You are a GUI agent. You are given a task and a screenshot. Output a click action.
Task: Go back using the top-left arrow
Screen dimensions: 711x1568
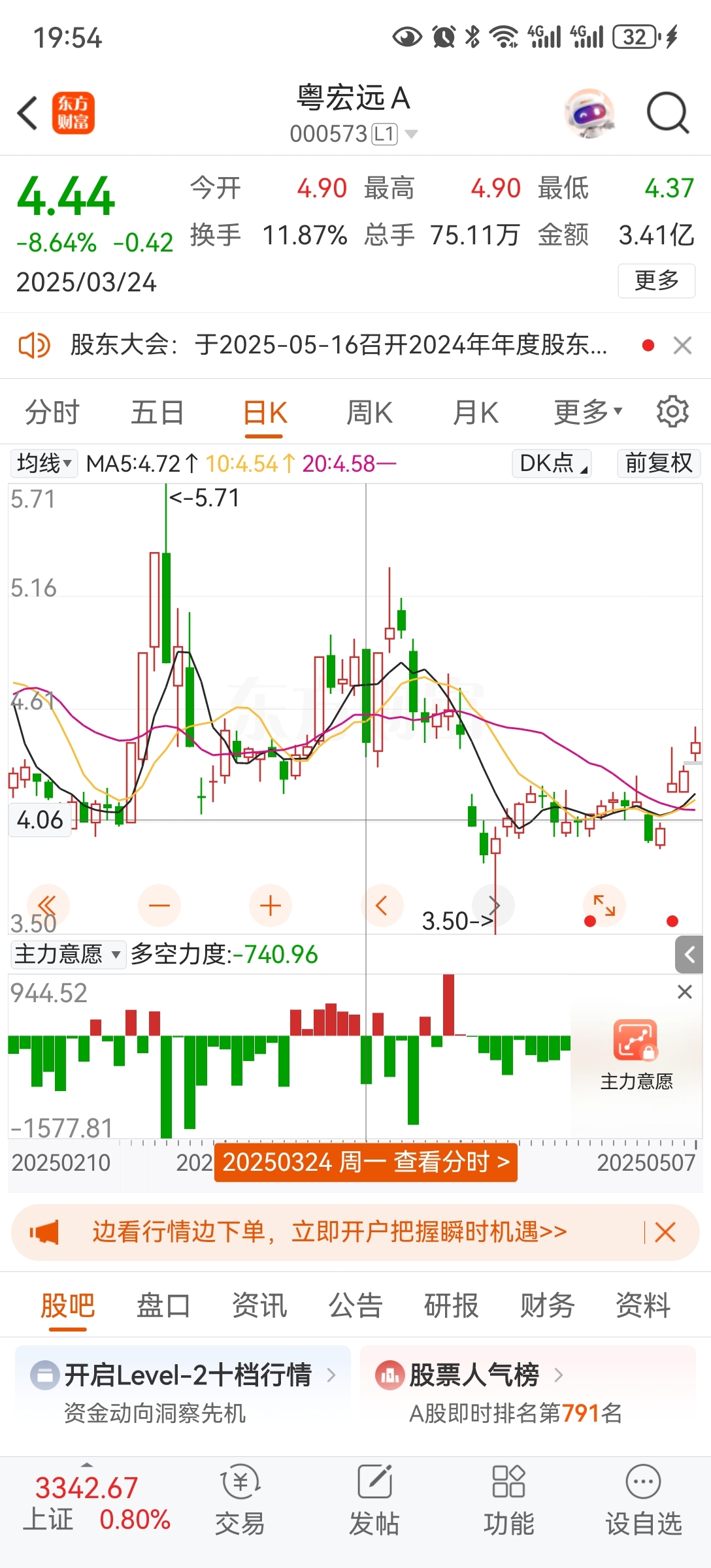[27, 113]
